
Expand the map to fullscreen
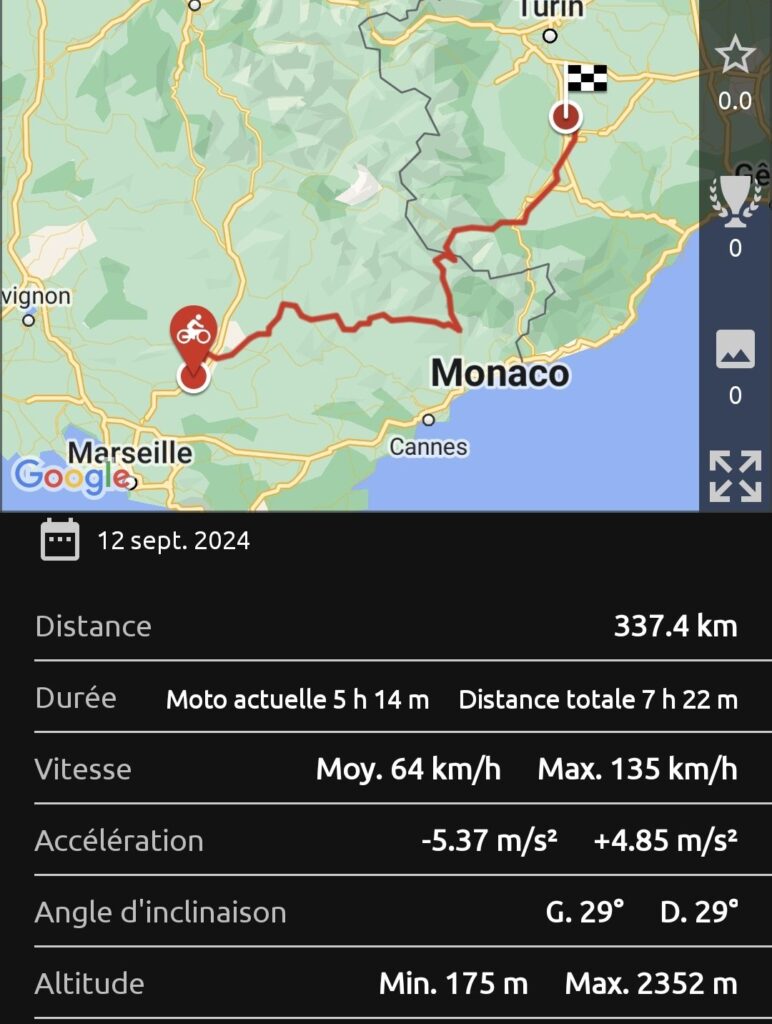point(735,475)
